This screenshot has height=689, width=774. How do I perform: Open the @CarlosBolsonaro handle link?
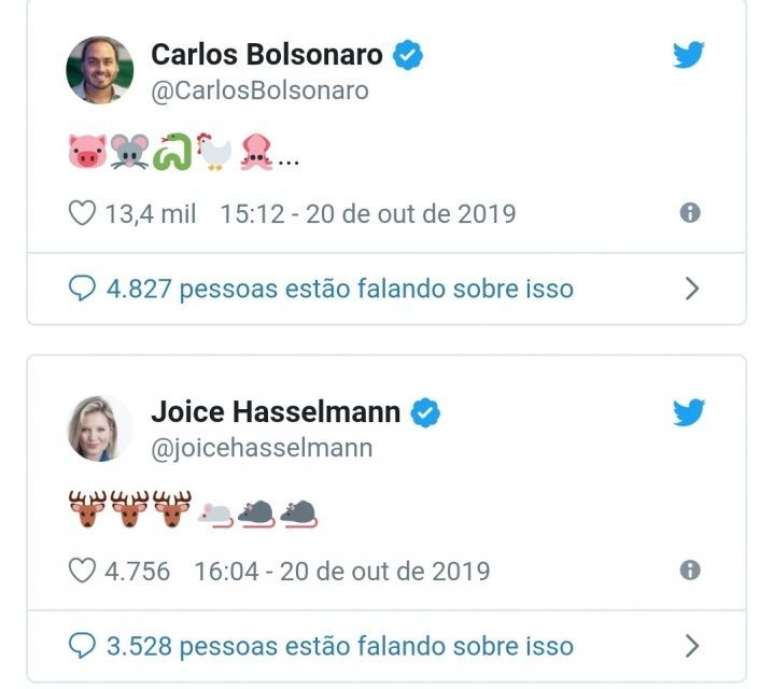pyautogui.click(x=259, y=91)
